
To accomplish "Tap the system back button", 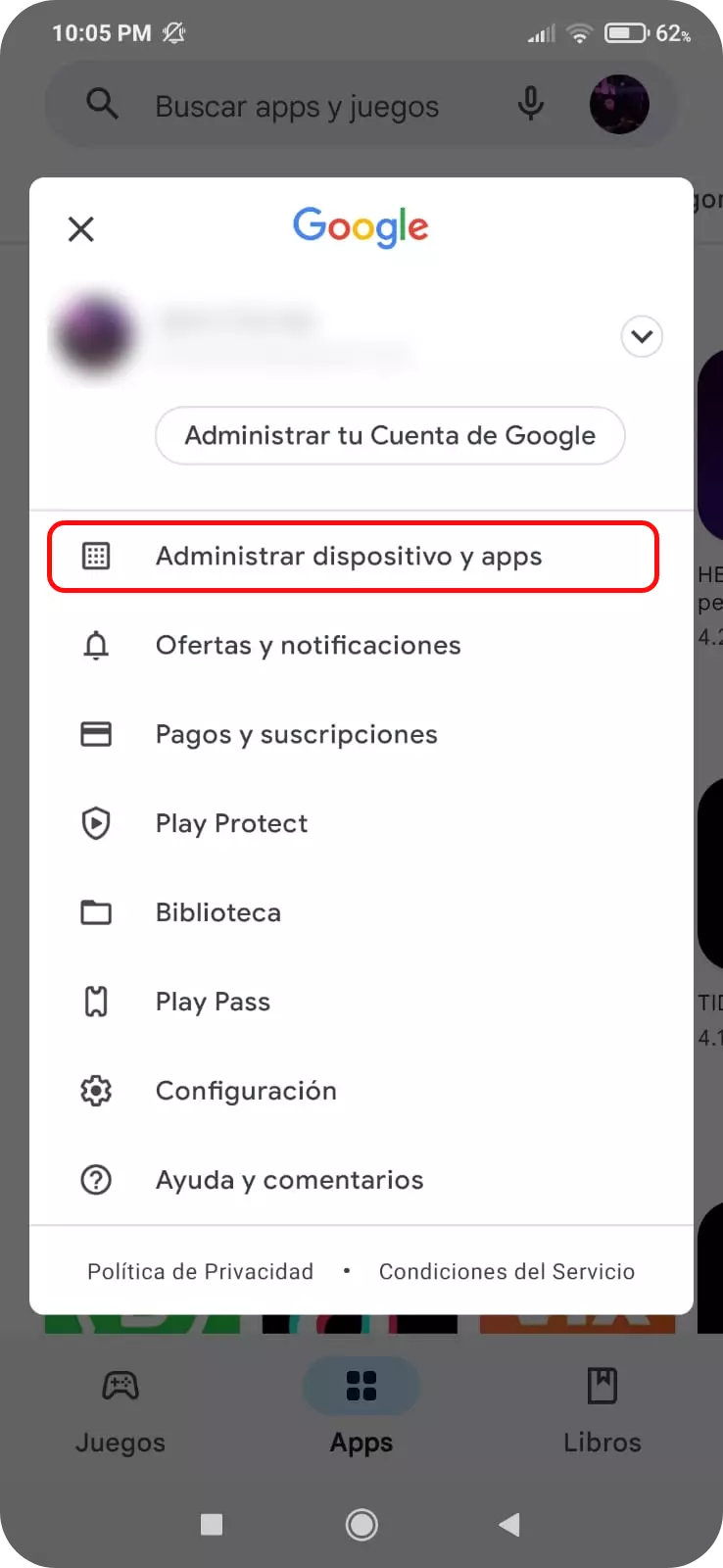I will tap(508, 1525).
